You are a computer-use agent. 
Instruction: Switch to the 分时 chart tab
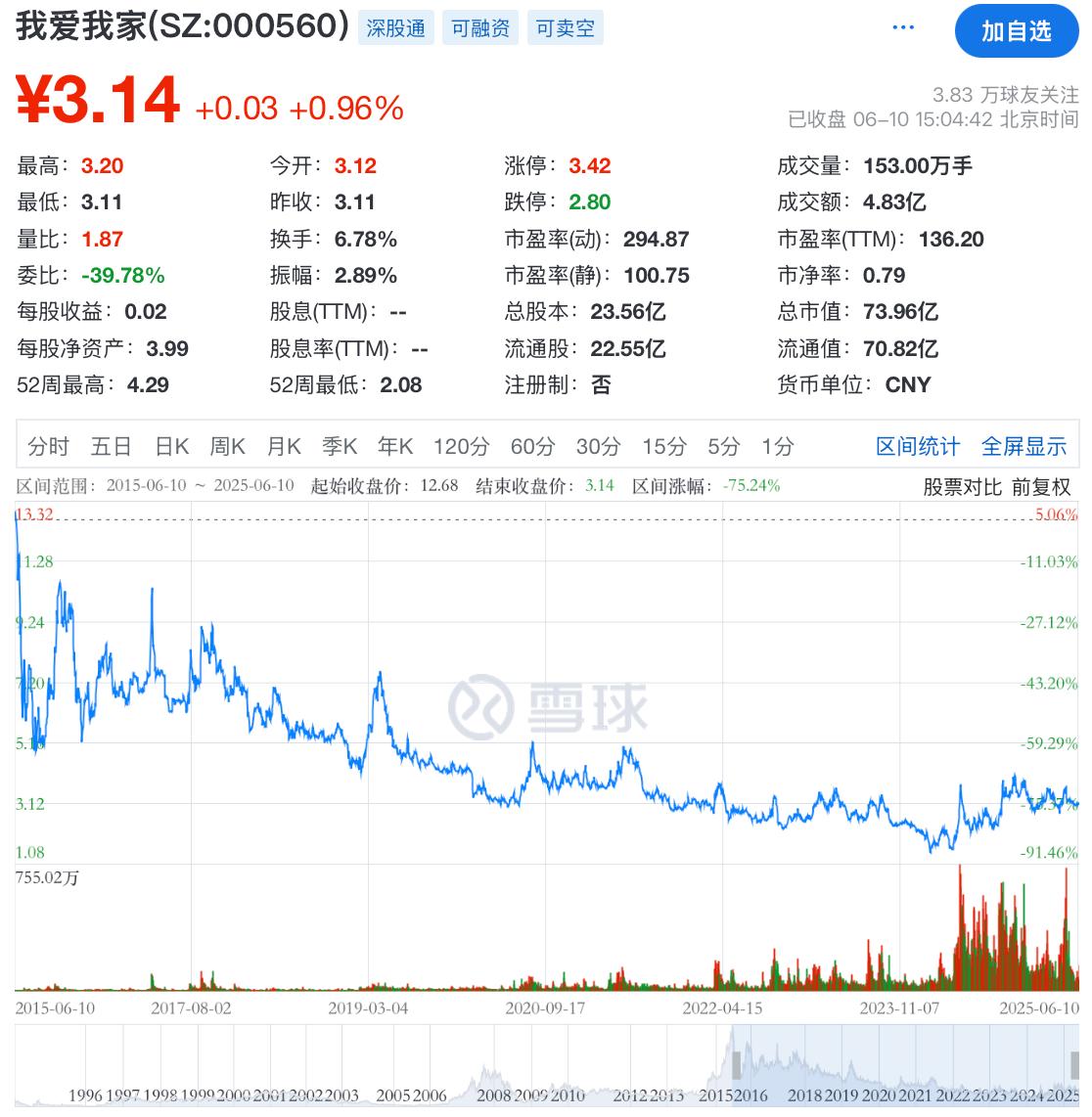(49, 447)
